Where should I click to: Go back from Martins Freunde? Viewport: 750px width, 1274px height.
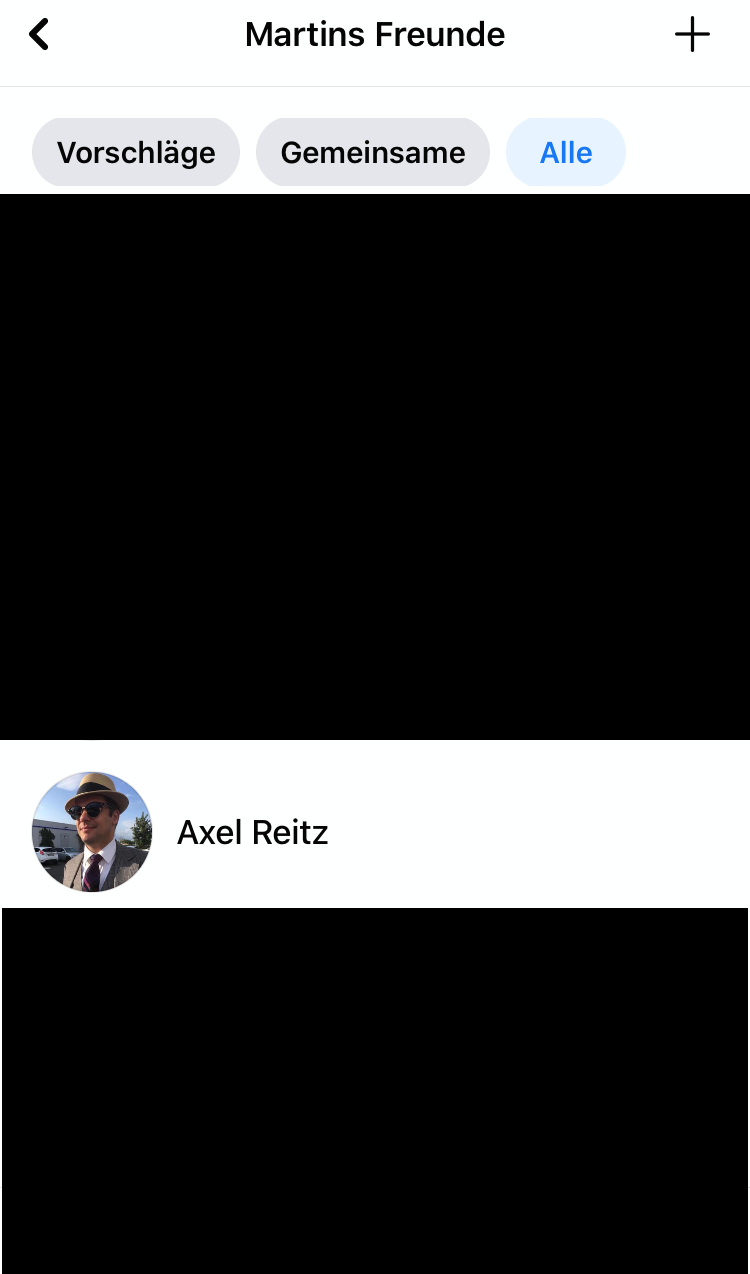[x=39, y=35]
